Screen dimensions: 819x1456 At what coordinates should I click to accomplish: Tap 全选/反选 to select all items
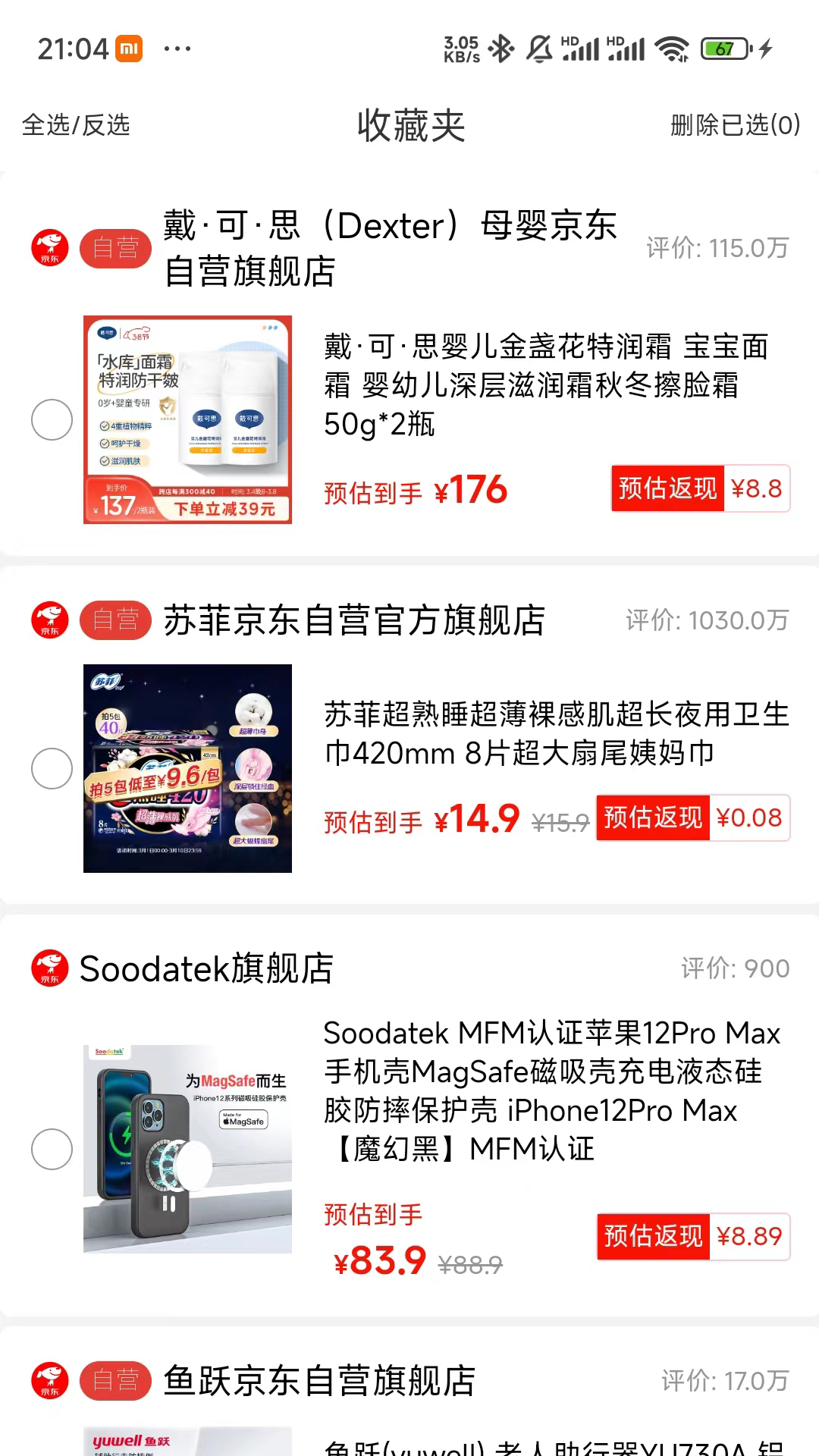[76, 125]
